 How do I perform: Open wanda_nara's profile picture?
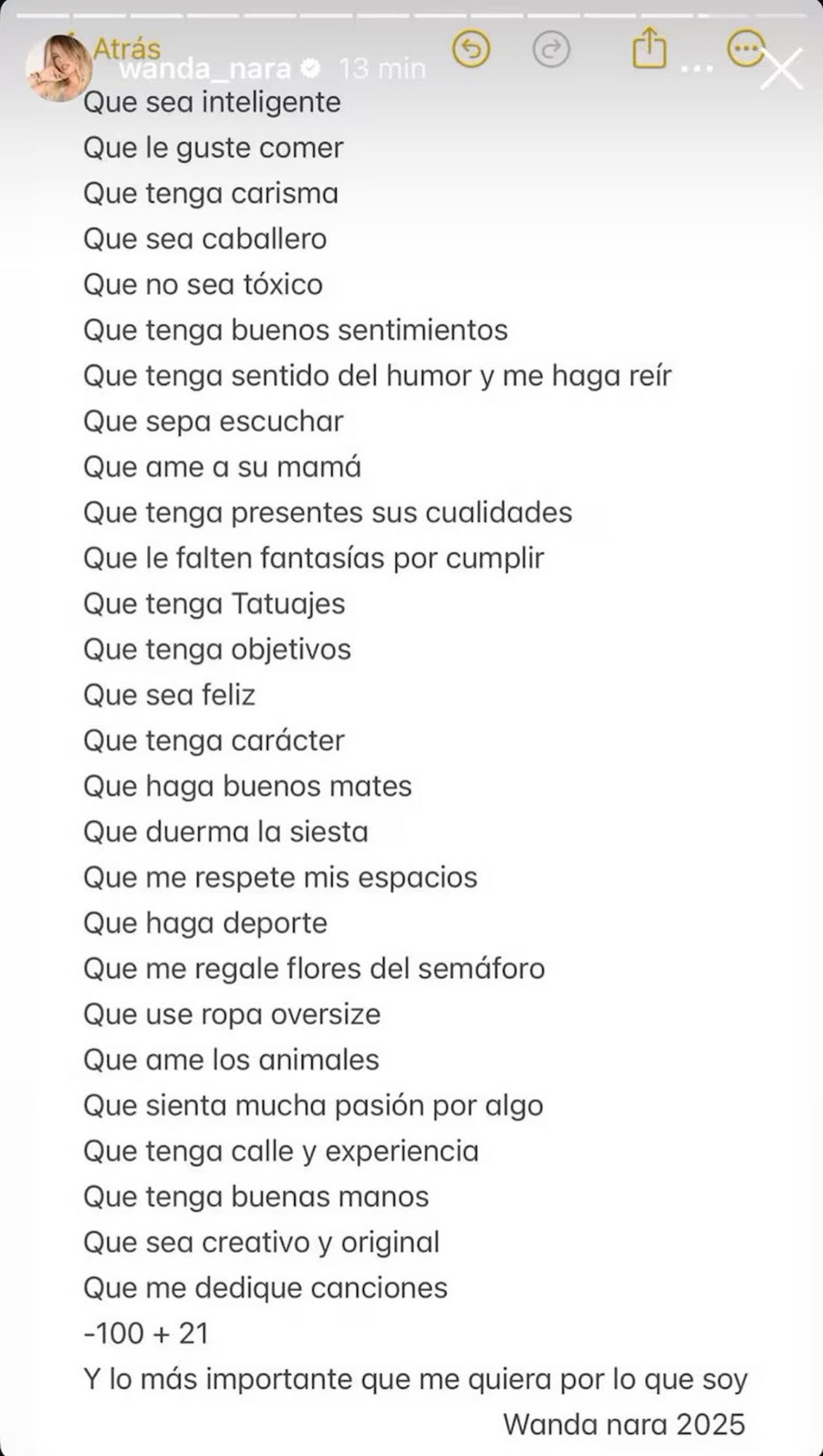[x=57, y=68]
